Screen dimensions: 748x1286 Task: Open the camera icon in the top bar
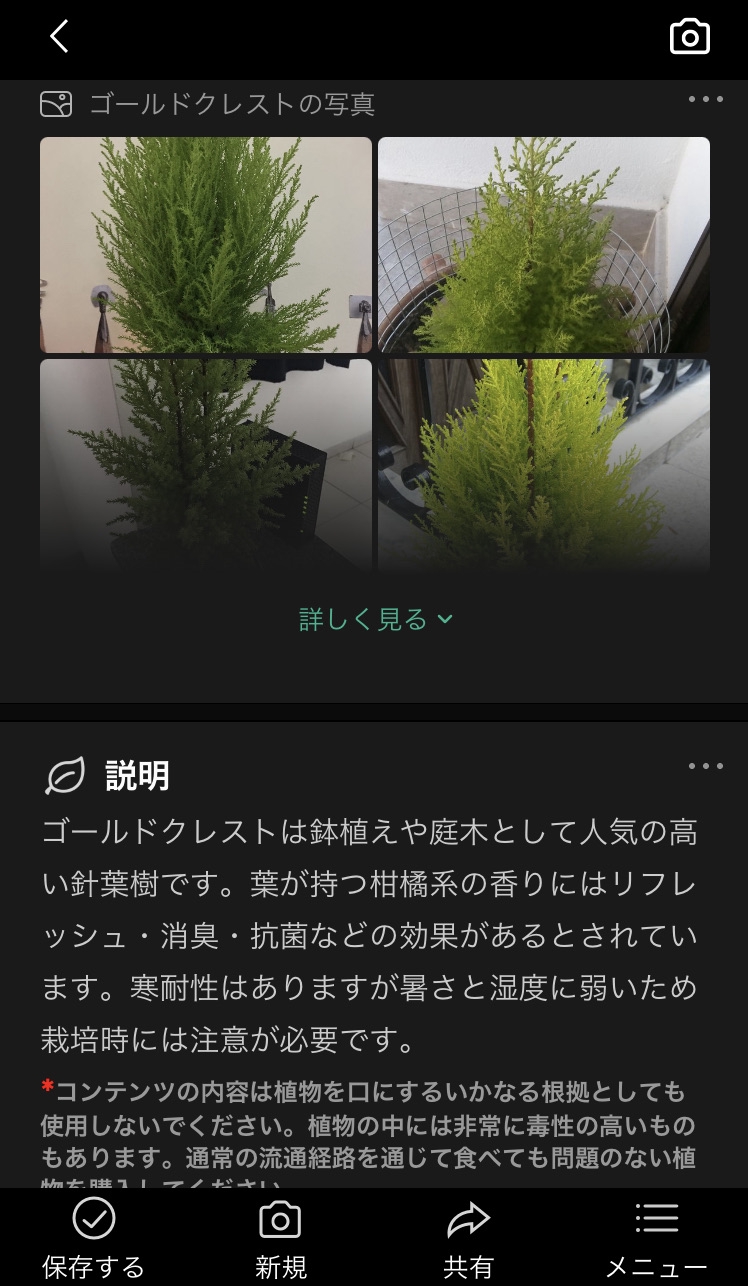tap(689, 37)
